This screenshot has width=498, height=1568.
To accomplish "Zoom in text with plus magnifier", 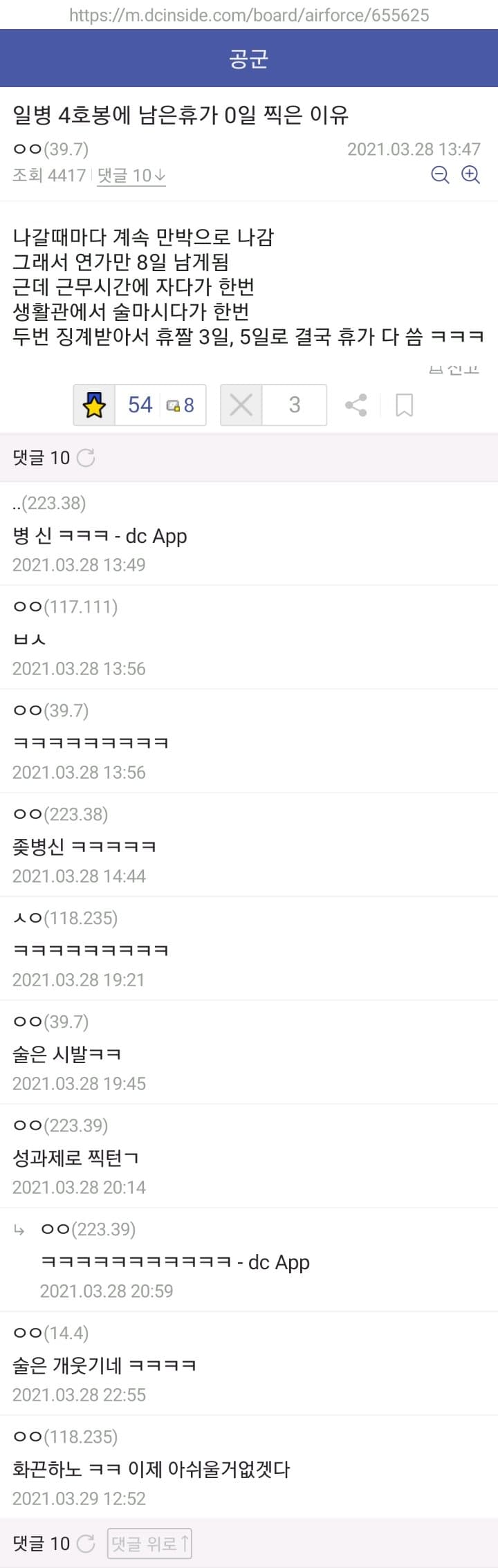I will pyautogui.click(x=471, y=175).
